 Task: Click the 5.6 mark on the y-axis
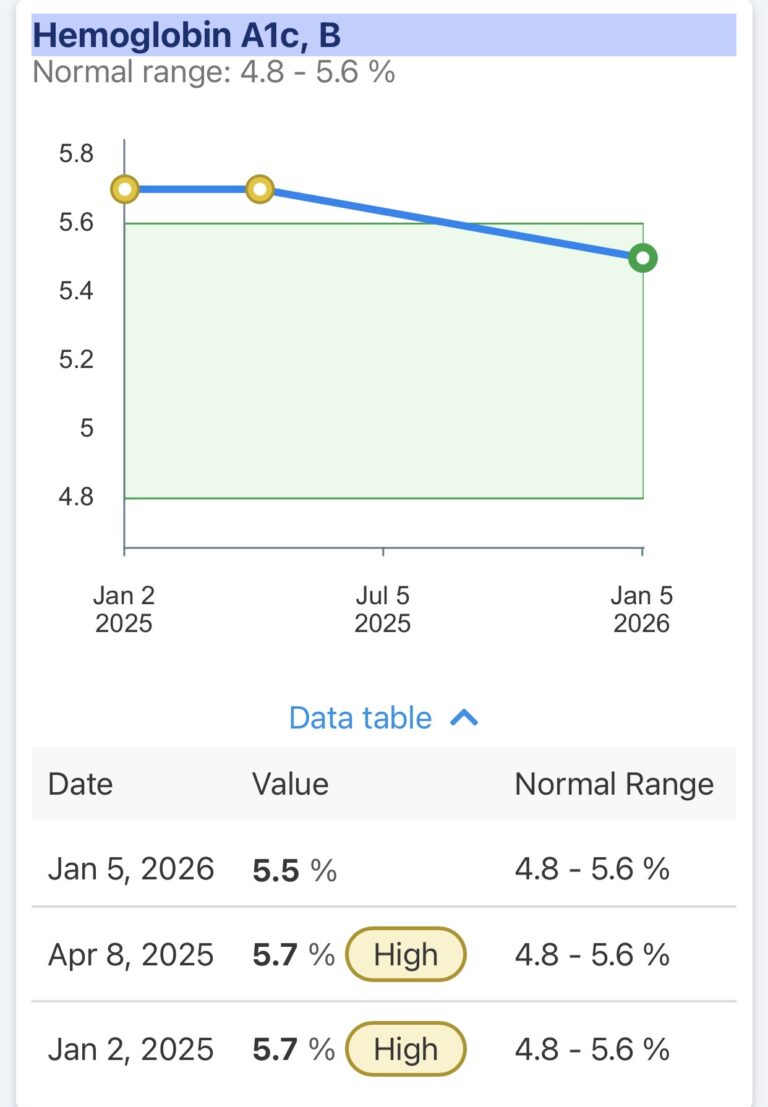click(75, 223)
